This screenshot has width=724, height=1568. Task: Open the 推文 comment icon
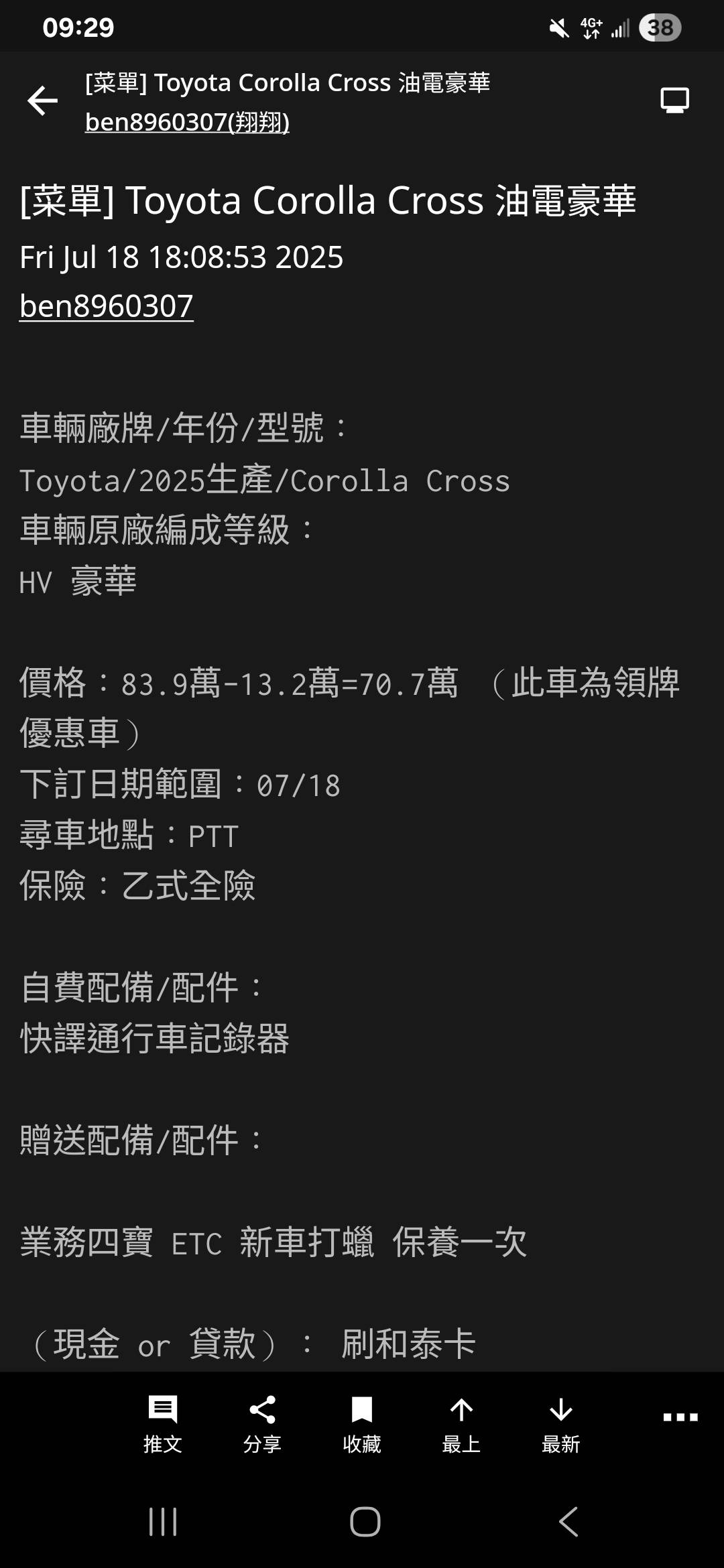163,1416
